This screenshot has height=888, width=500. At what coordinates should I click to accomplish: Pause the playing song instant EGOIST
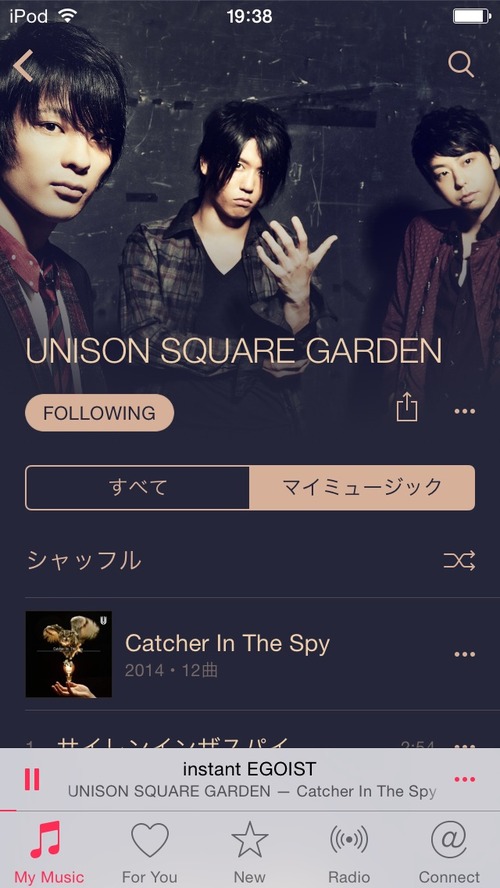32,780
